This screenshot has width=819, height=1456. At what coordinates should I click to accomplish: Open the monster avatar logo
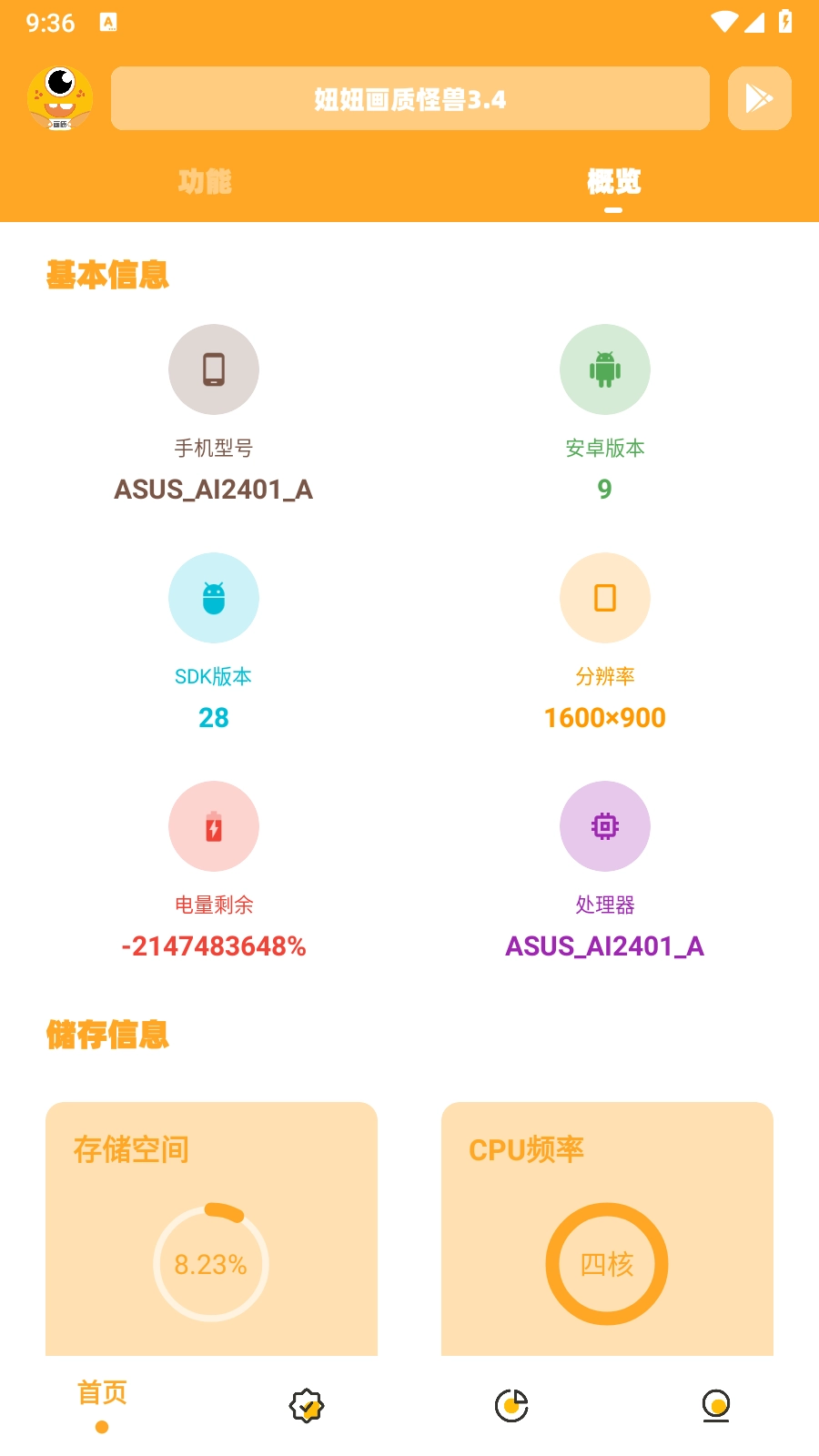pyautogui.click(x=60, y=98)
